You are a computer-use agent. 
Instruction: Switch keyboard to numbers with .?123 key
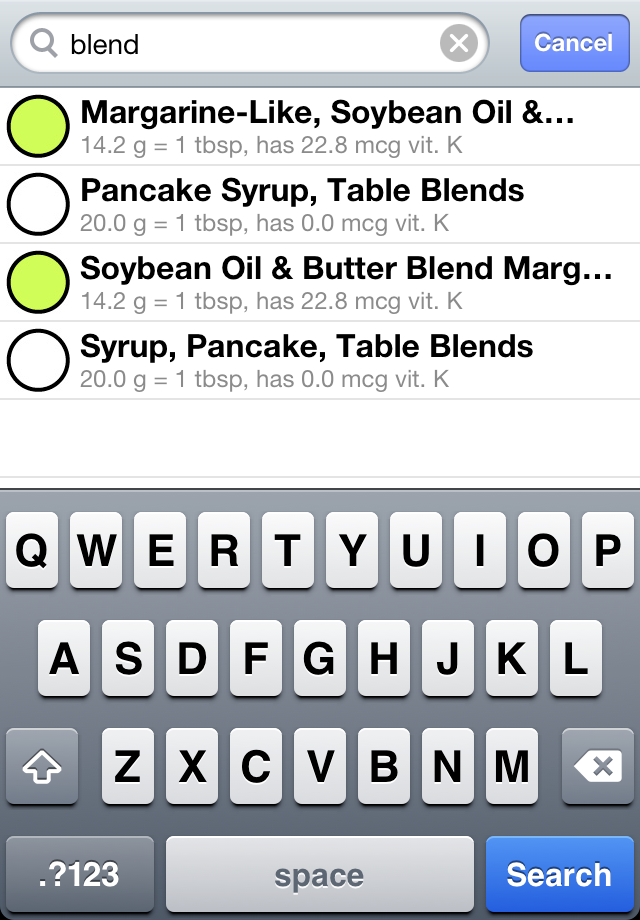(x=80, y=874)
